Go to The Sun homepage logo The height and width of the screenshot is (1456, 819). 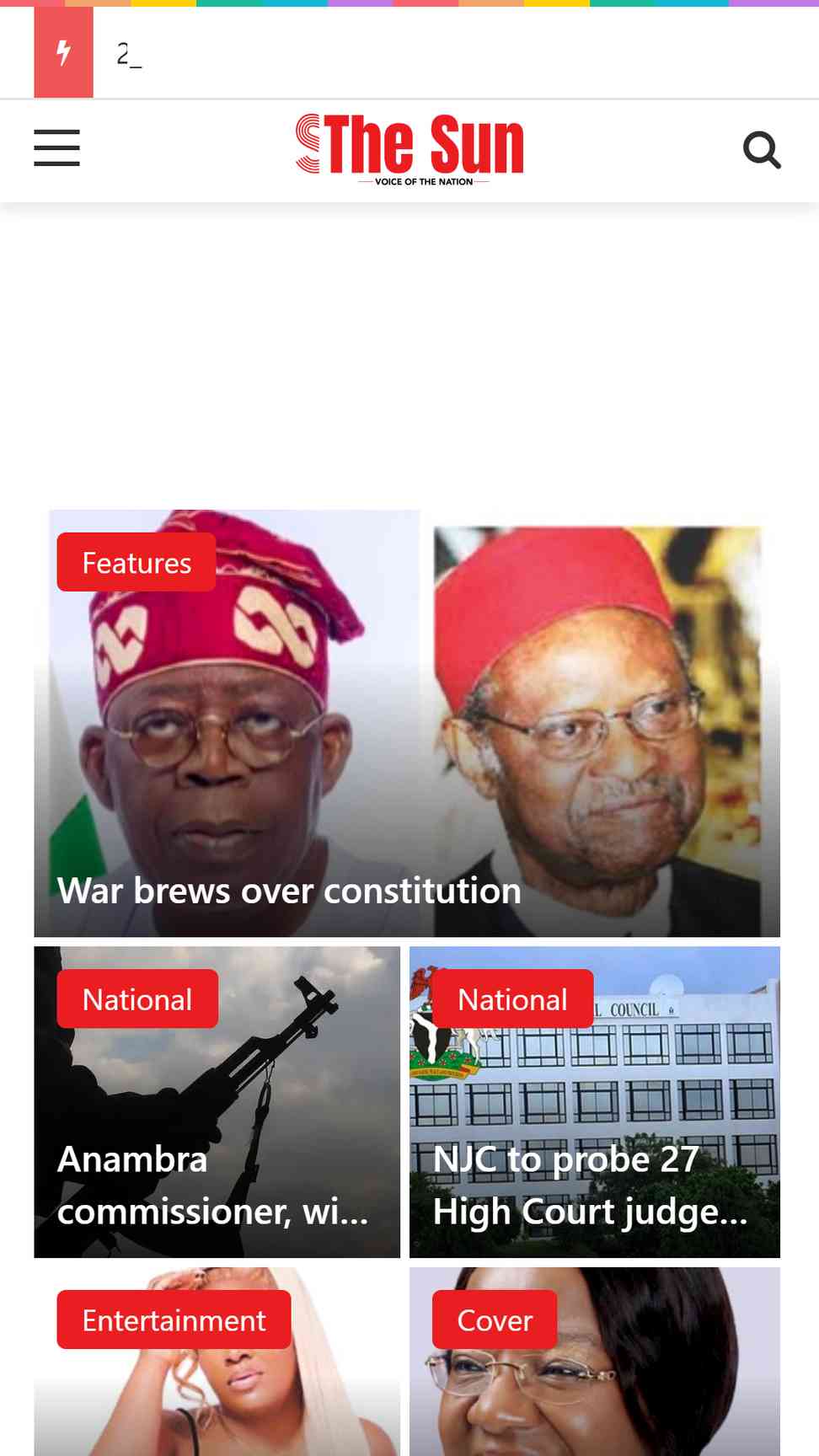click(409, 148)
